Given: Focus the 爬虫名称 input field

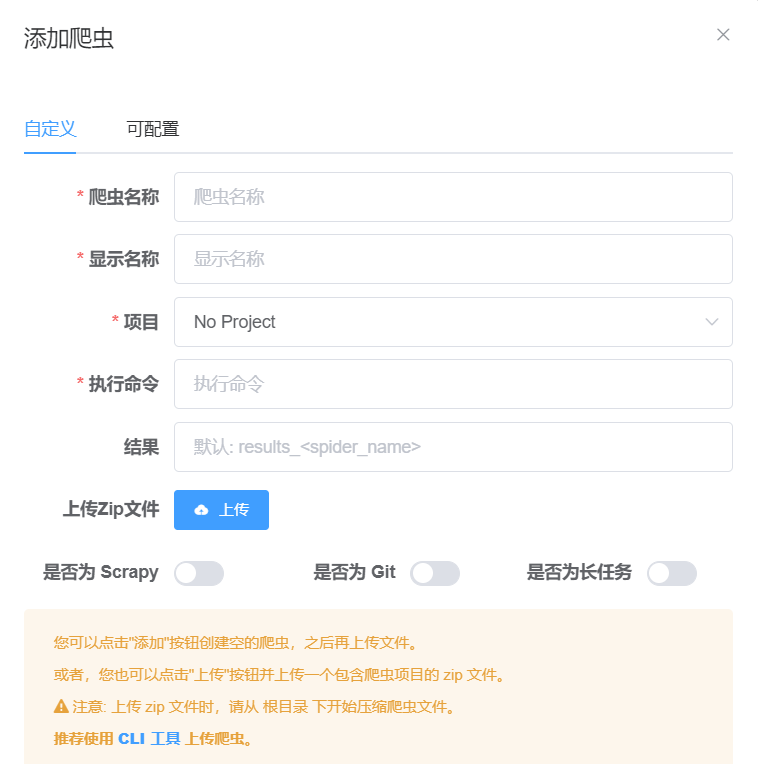Looking at the screenshot, I should pos(452,197).
